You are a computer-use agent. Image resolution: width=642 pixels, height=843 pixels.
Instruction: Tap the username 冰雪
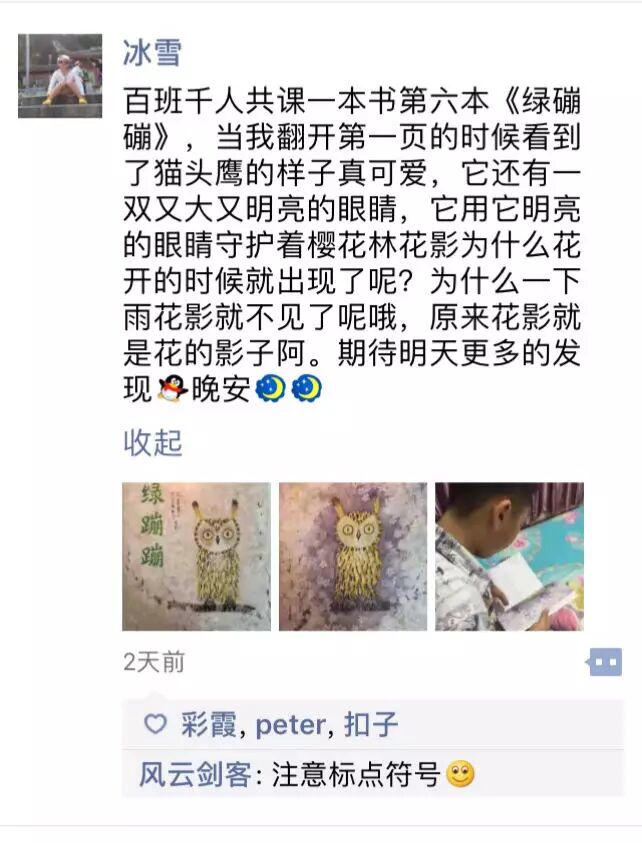click(151, 52)
